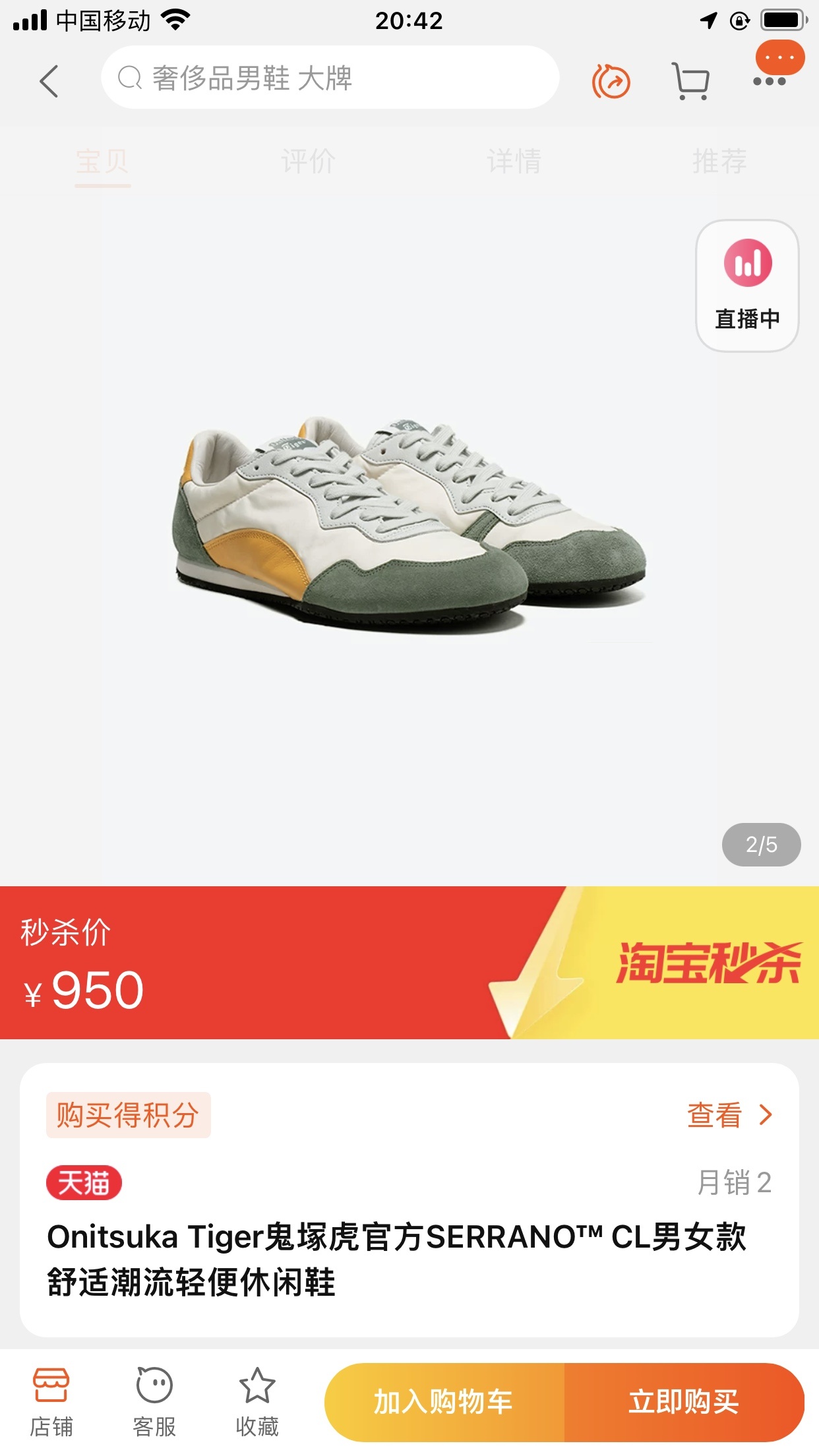Viewport: 819px width, 1456px height.
Task: Switch to the 详情 tab
Action: tap(514, 161)
